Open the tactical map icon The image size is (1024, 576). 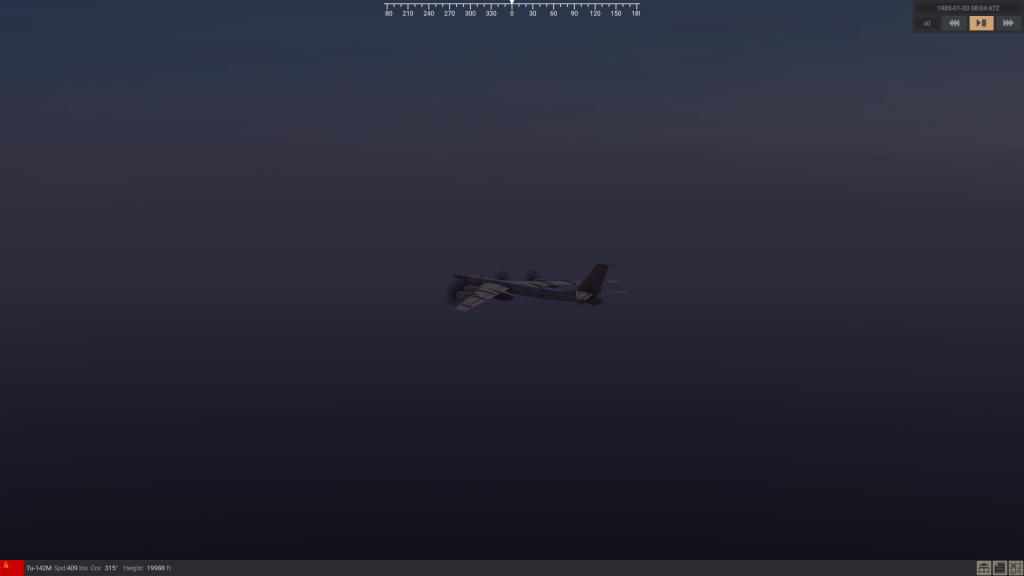1016,568
